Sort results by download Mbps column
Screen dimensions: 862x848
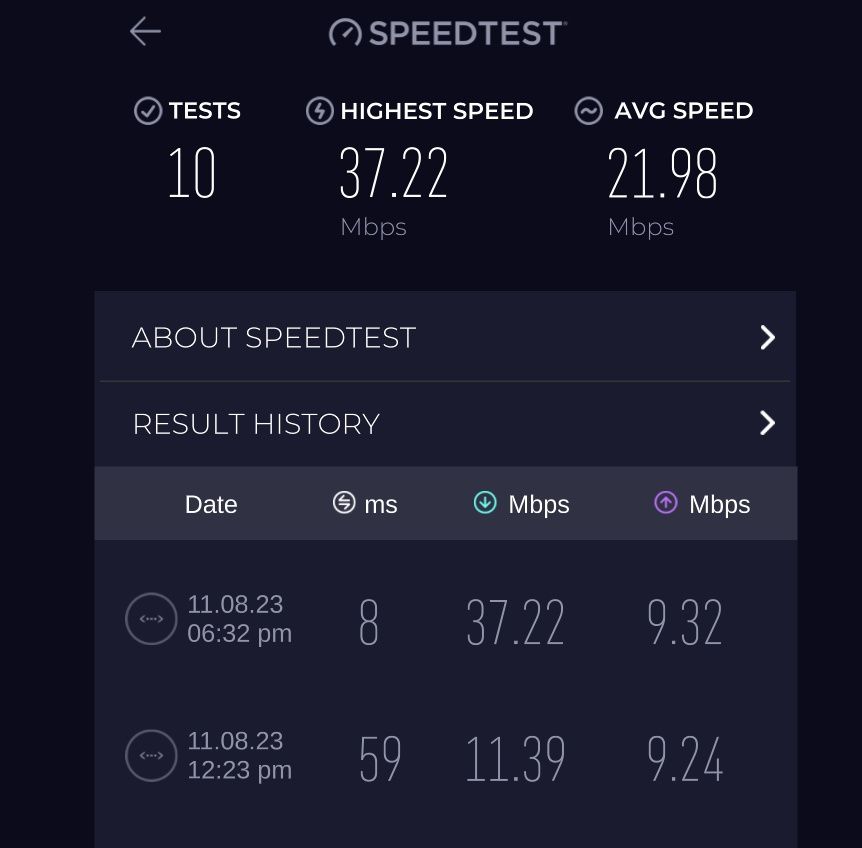522,504
